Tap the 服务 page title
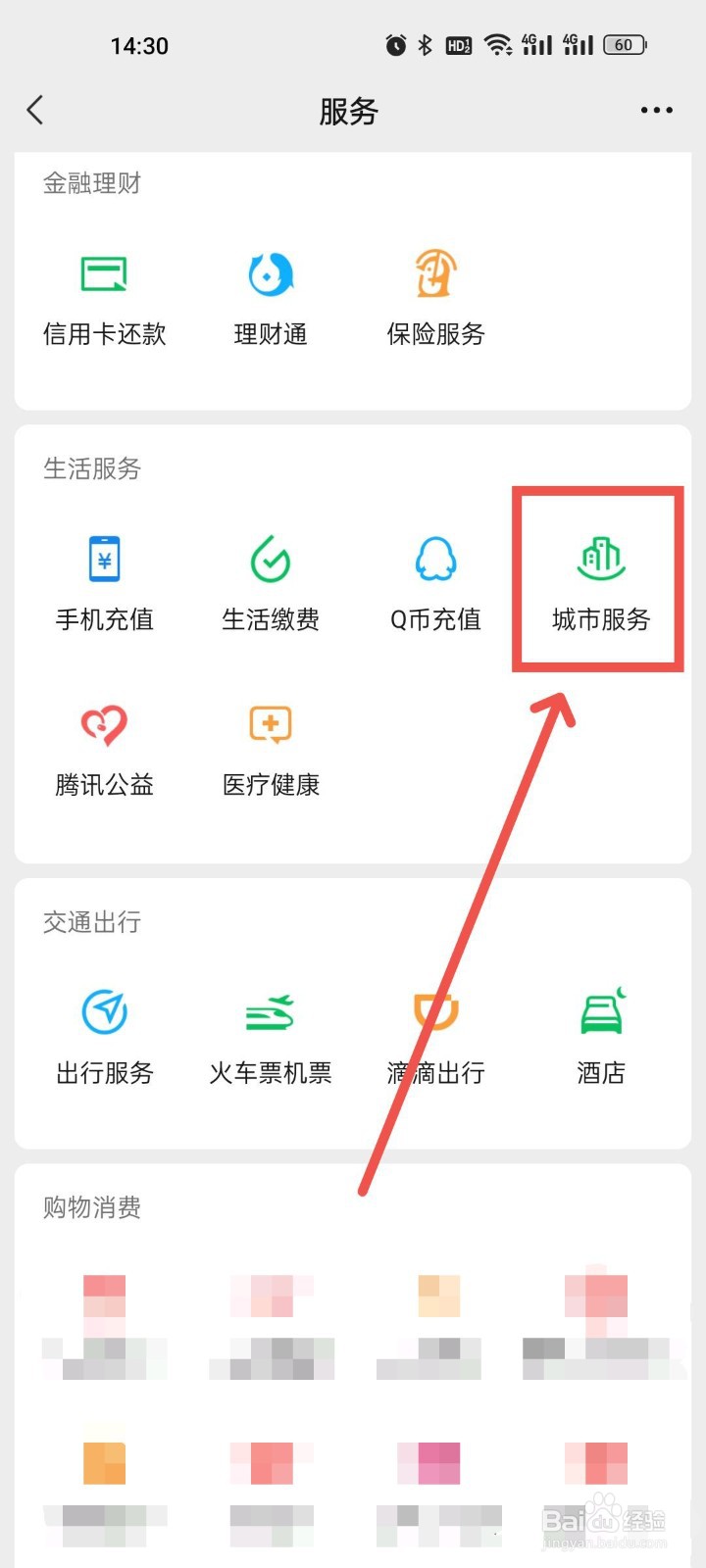This screenshot has width=706, height=1568. pos(351,111)
